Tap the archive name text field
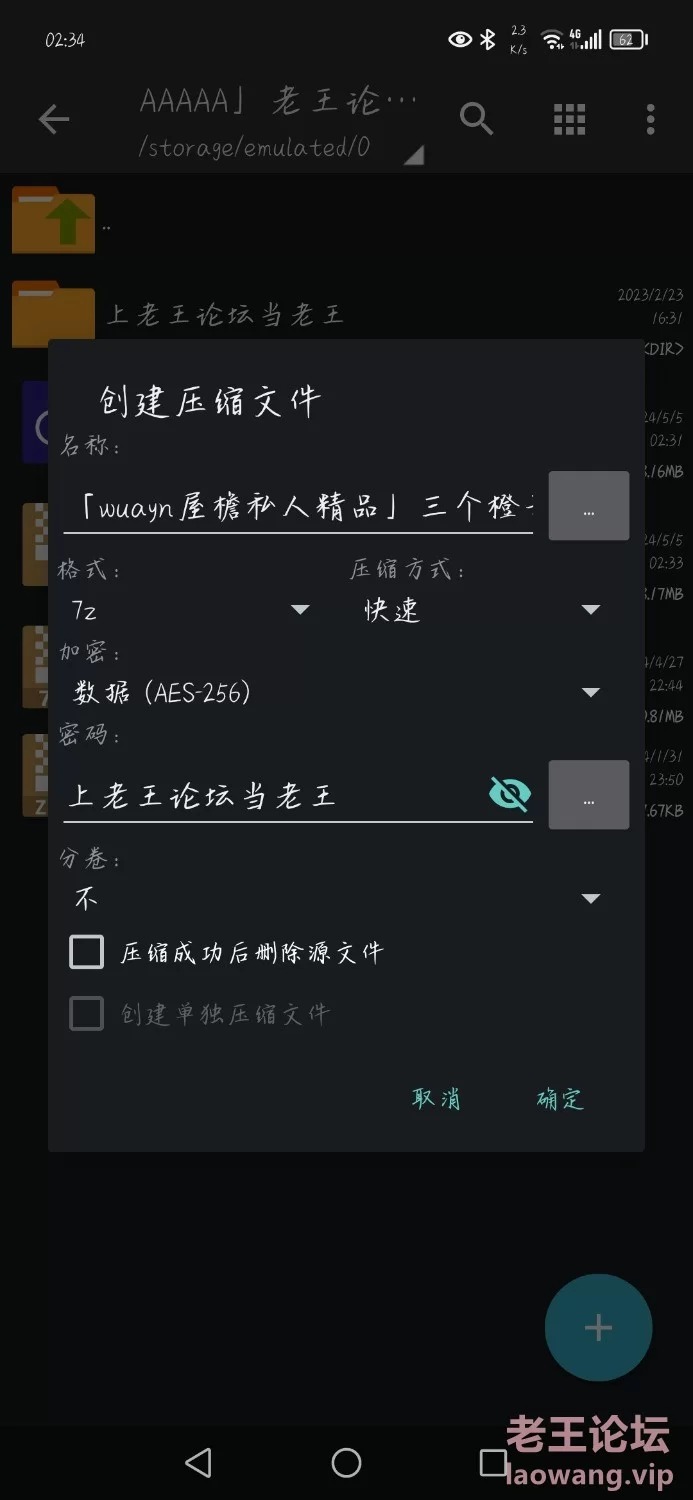693x1500 pixels. [x=298, y=507]
